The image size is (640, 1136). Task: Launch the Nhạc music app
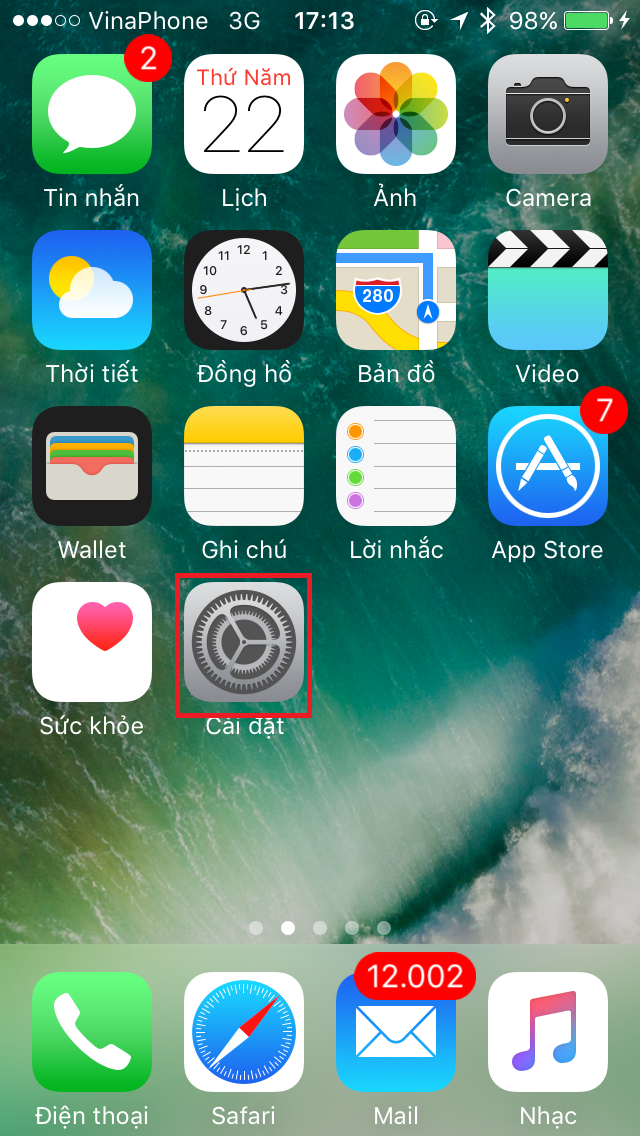point(548,1032)
